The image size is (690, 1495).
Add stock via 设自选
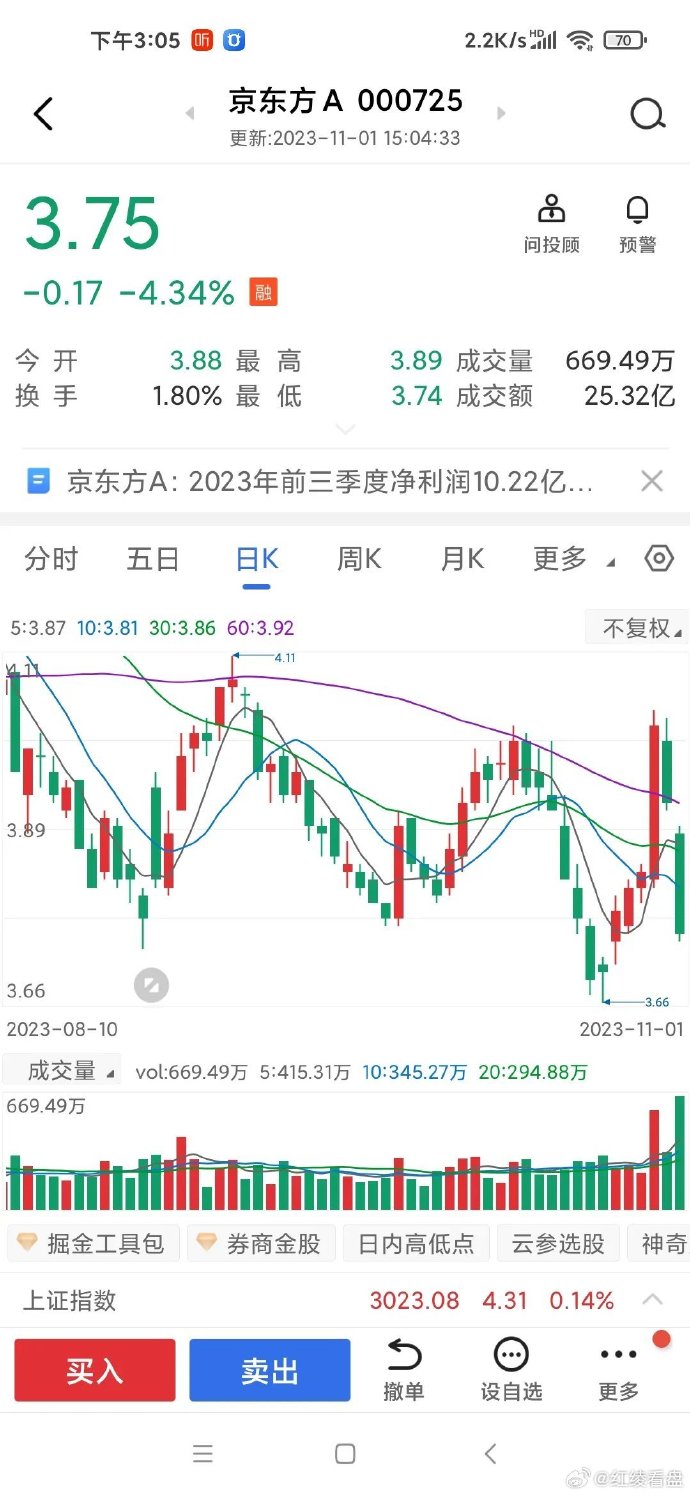click(x=511, y=1370)
